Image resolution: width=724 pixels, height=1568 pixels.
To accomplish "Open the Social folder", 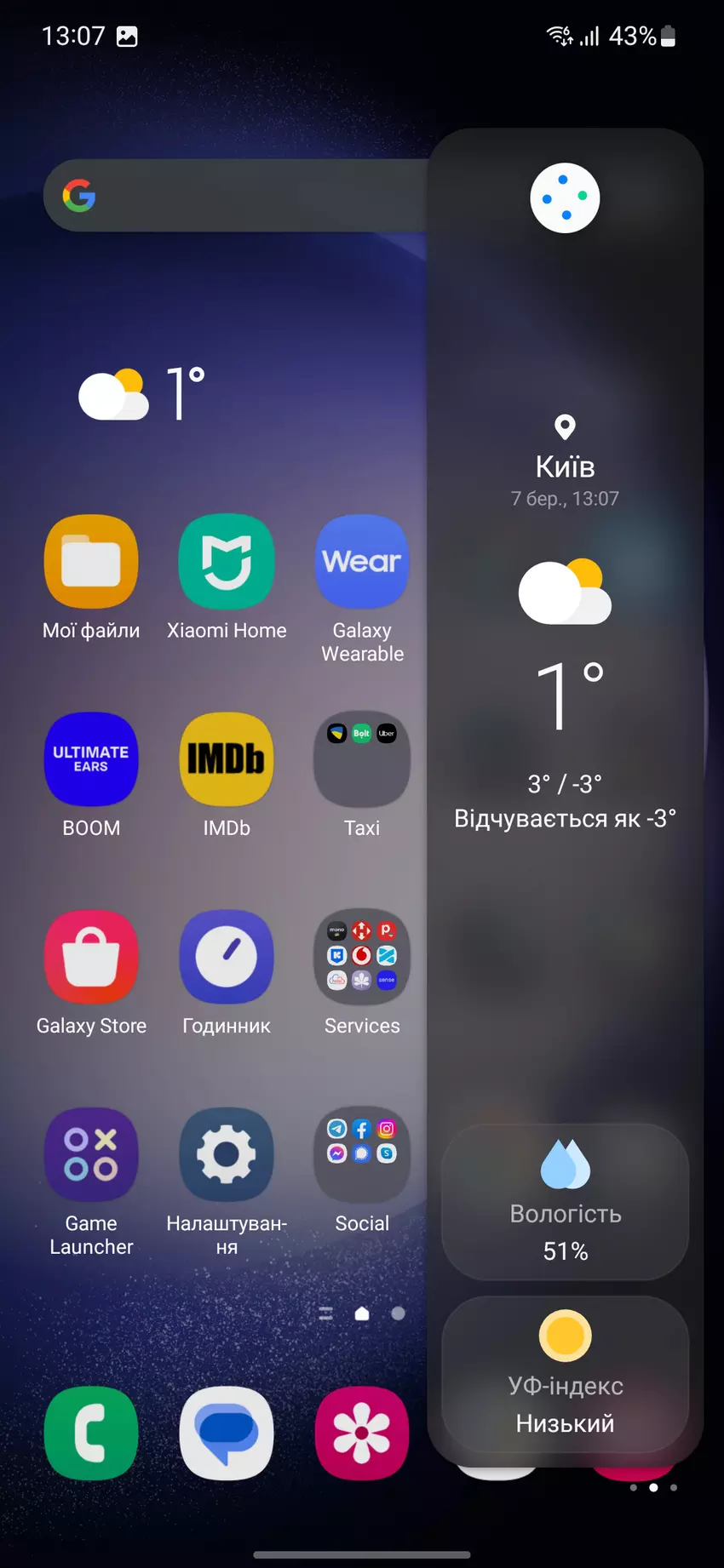I will click(362, 1155).
